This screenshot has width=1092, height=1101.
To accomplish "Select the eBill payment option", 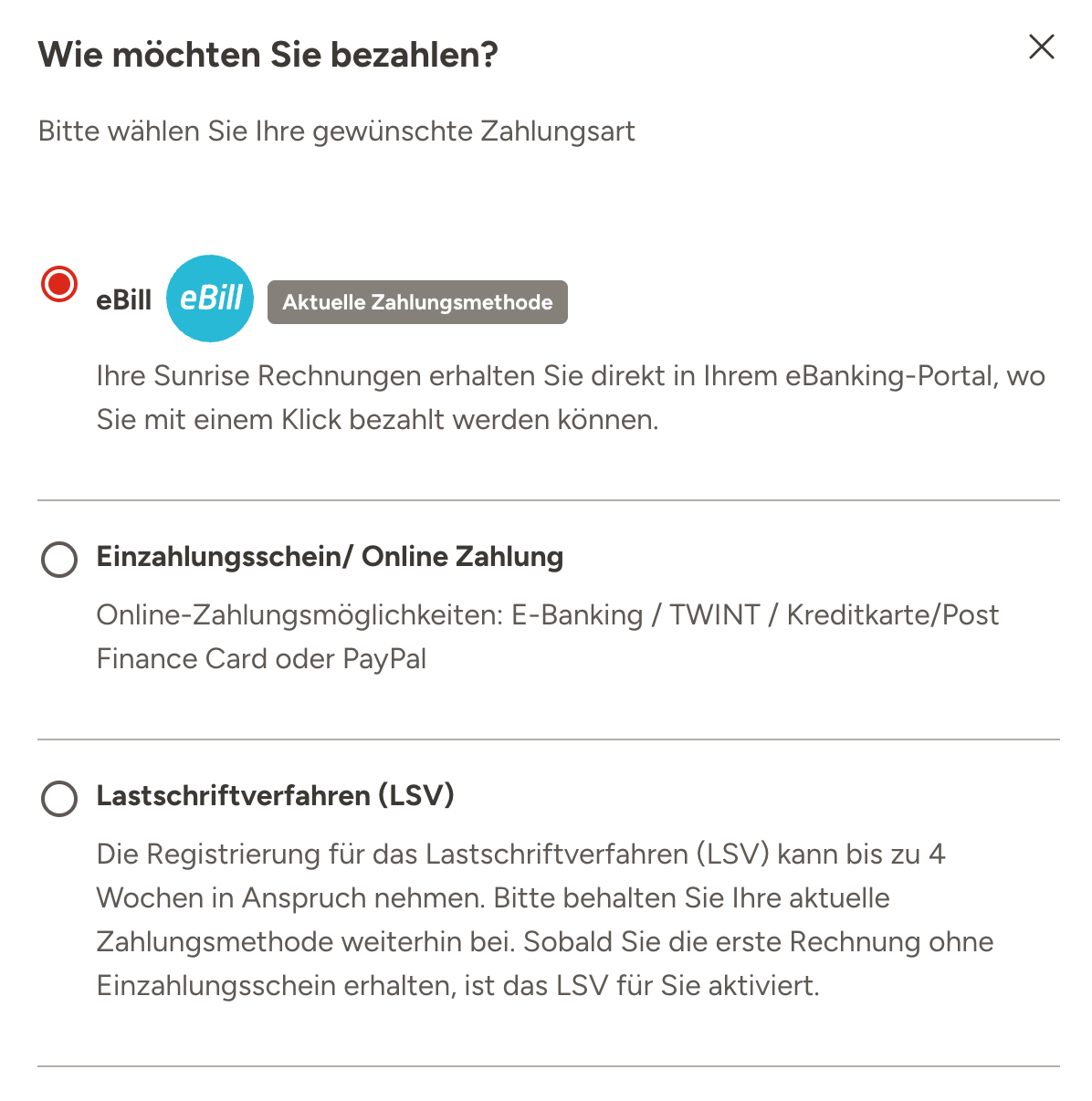I will coord(59,284).
